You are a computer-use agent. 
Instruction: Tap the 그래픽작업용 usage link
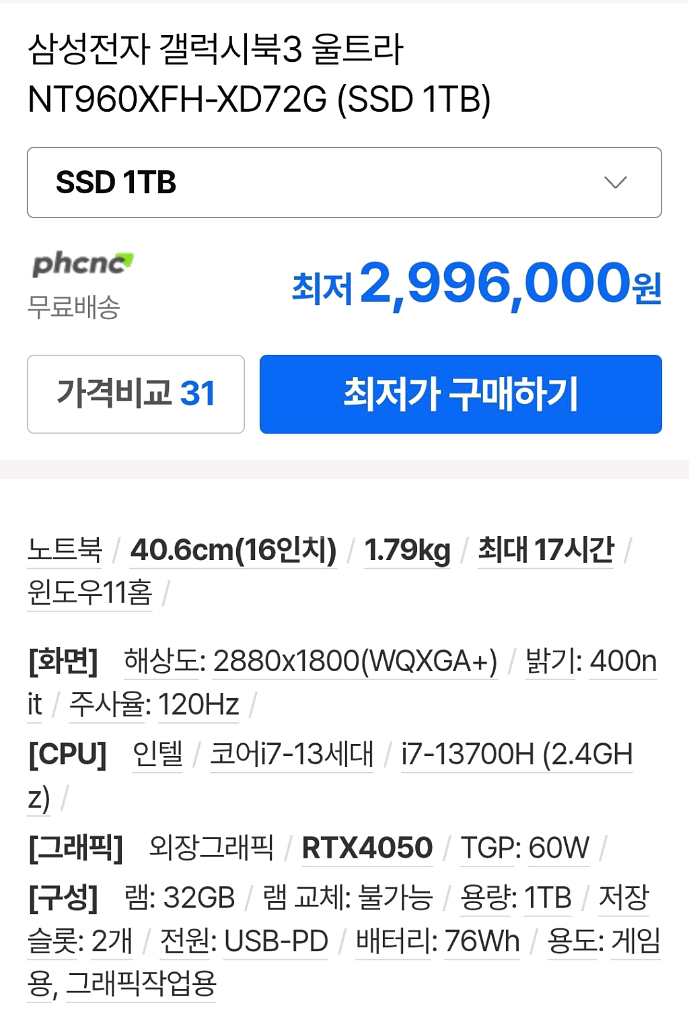coord(141,985)
